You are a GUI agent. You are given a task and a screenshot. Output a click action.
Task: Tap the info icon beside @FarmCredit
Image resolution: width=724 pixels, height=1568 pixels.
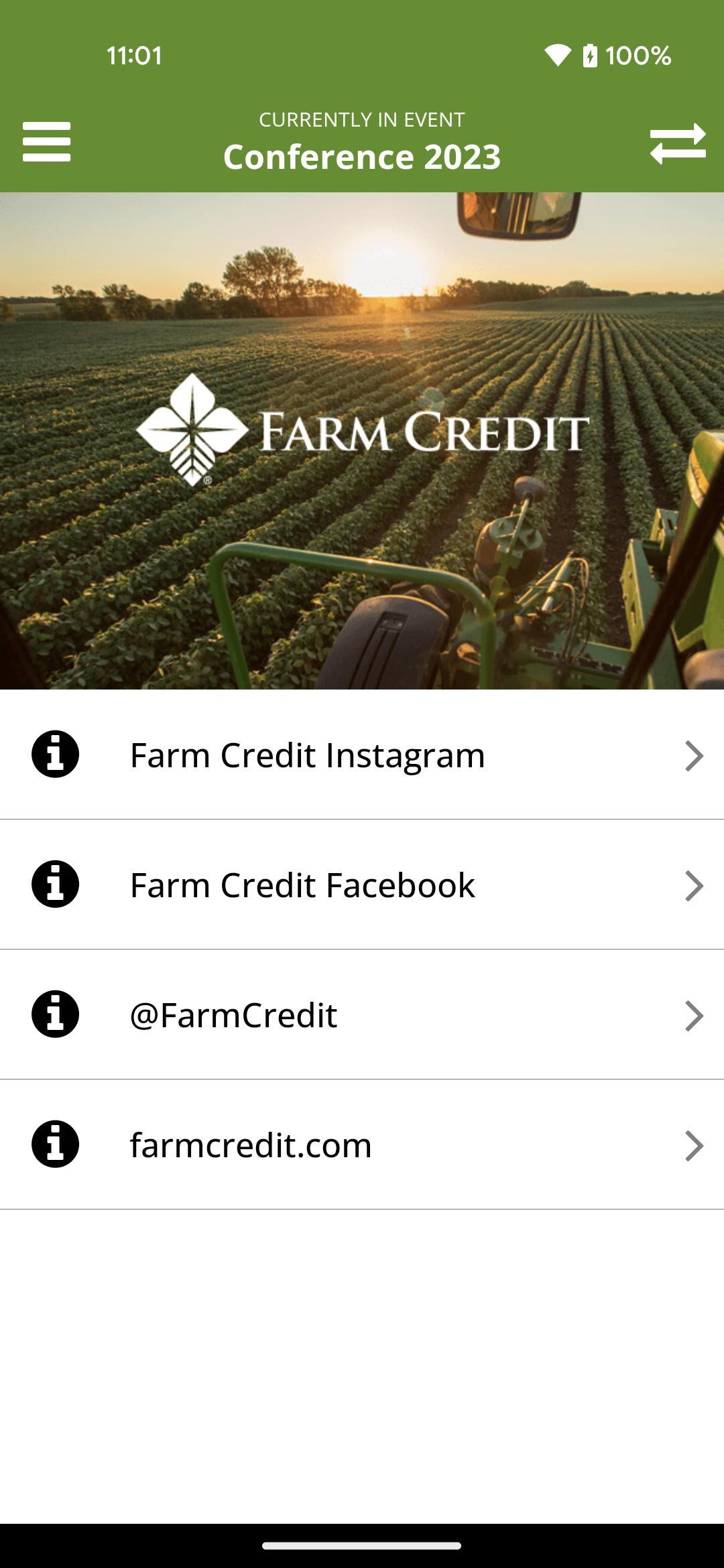pos(56,1015)
